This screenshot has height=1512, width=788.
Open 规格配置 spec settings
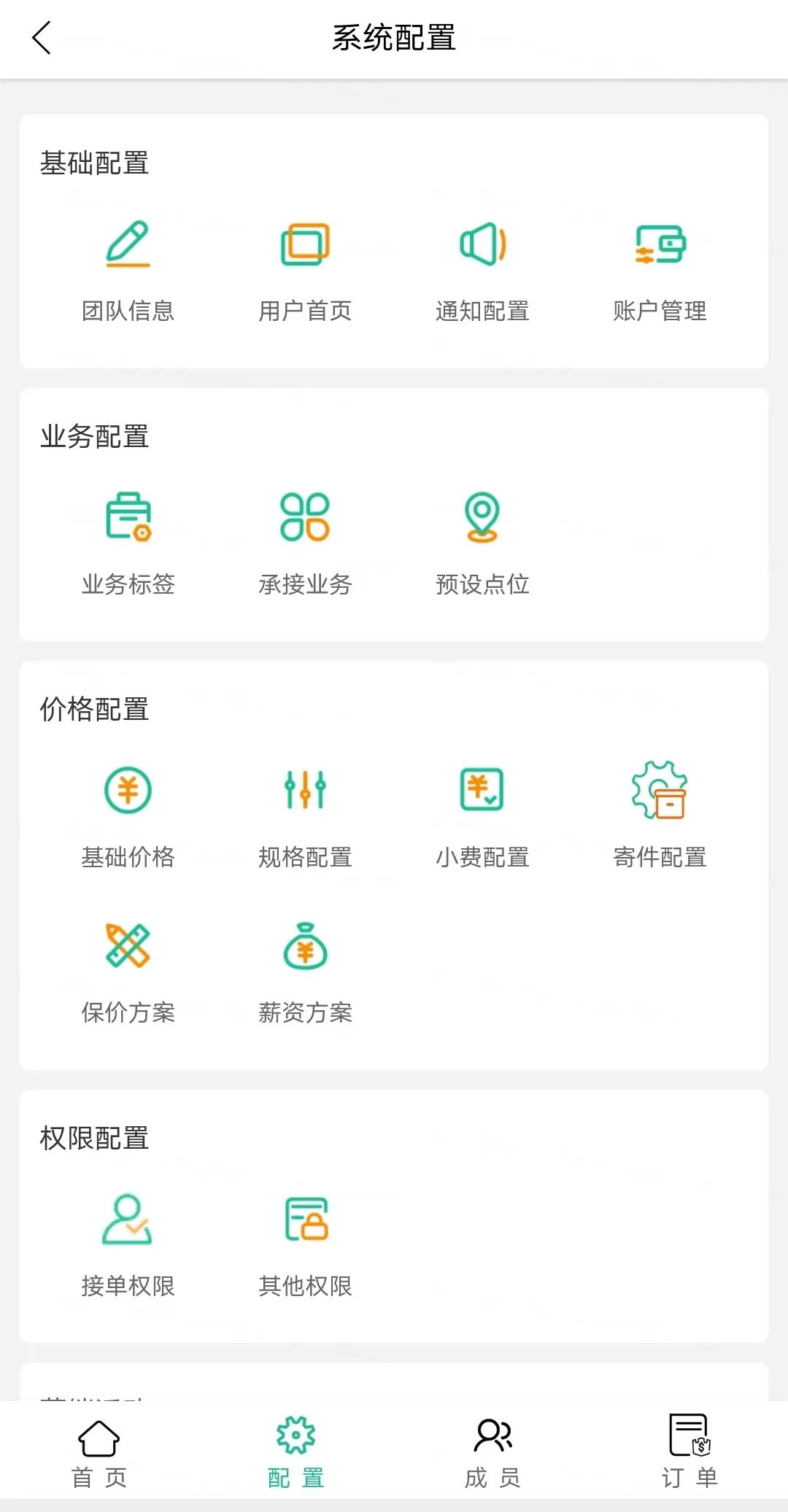pos(305,817)
